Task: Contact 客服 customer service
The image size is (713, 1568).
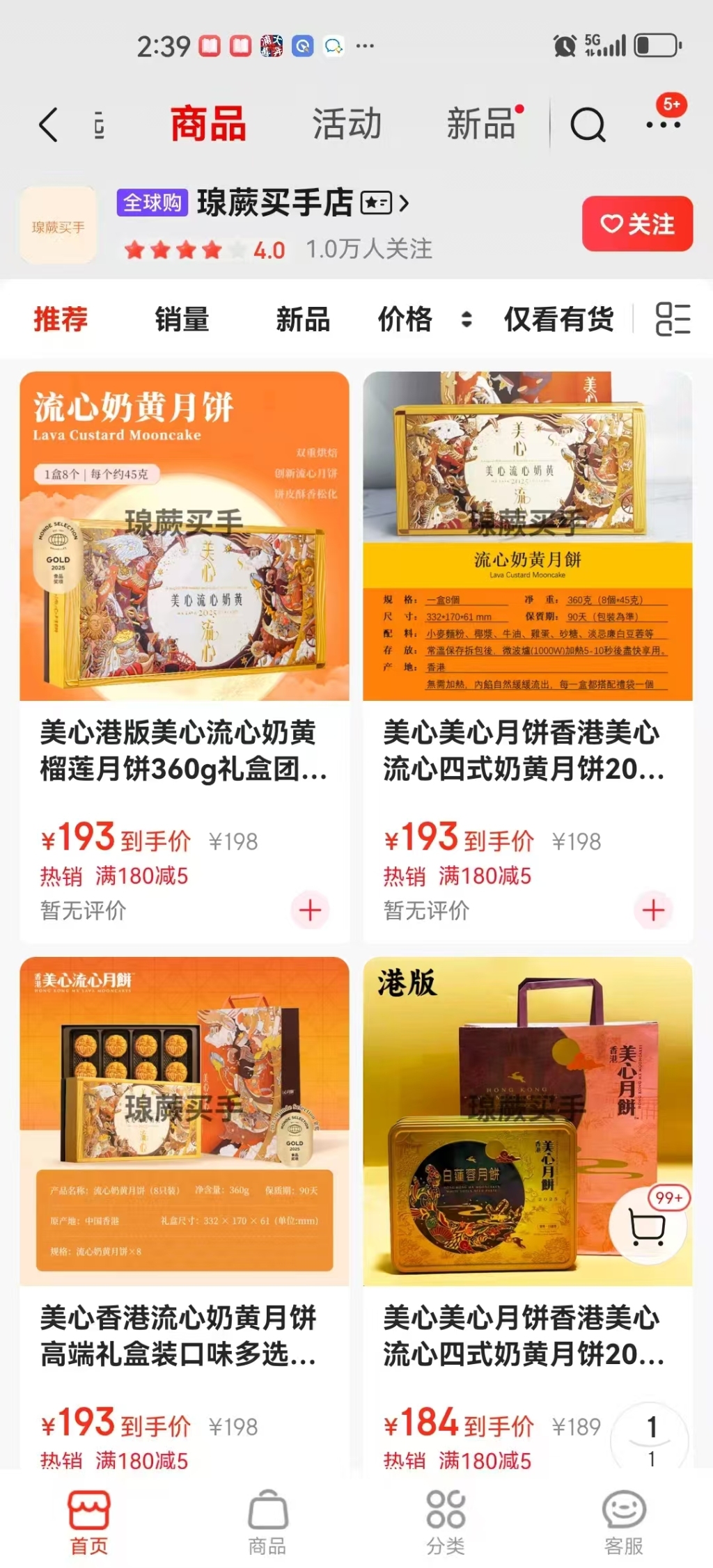Action: (x=623, y=1522)
